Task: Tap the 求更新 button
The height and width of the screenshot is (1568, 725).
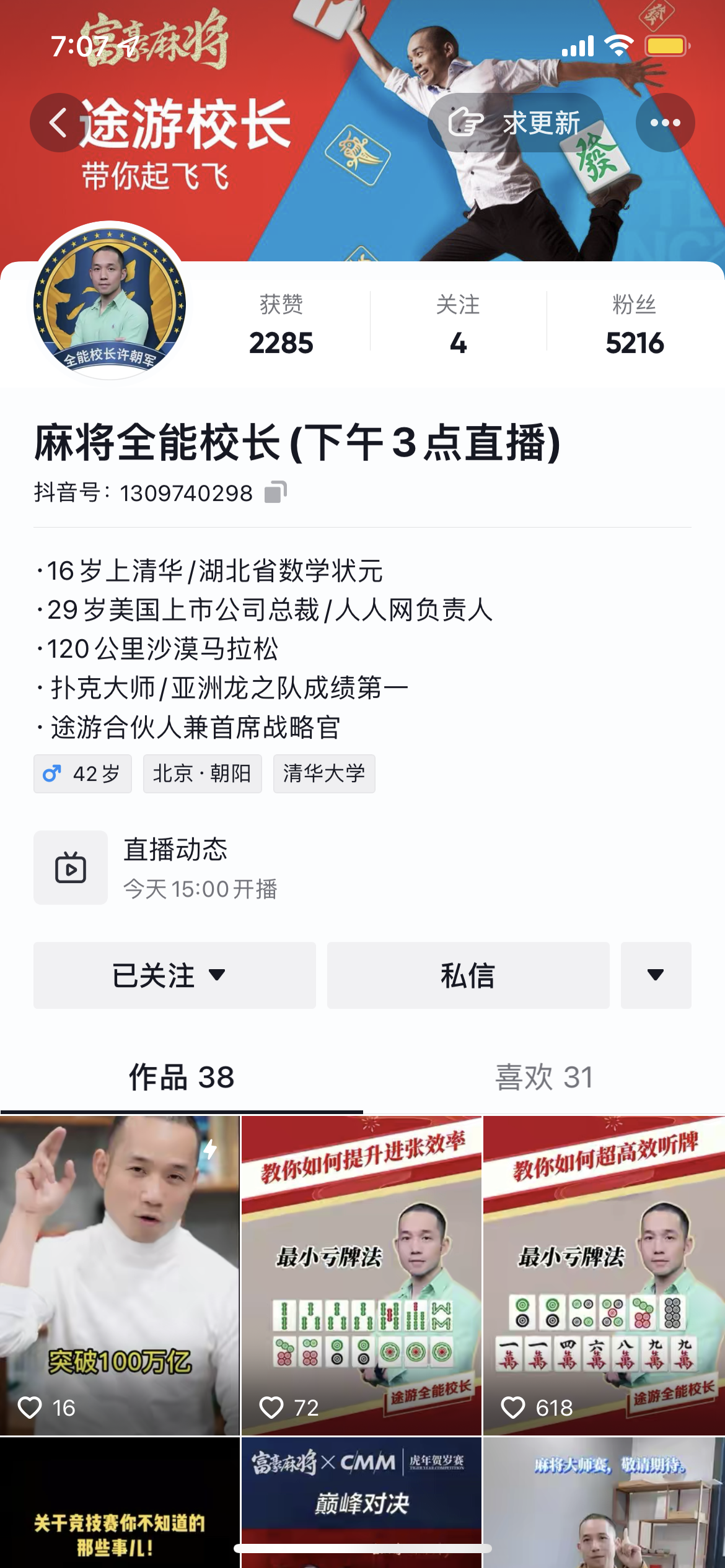Action: pyautogui.click(x=516, y=123)
